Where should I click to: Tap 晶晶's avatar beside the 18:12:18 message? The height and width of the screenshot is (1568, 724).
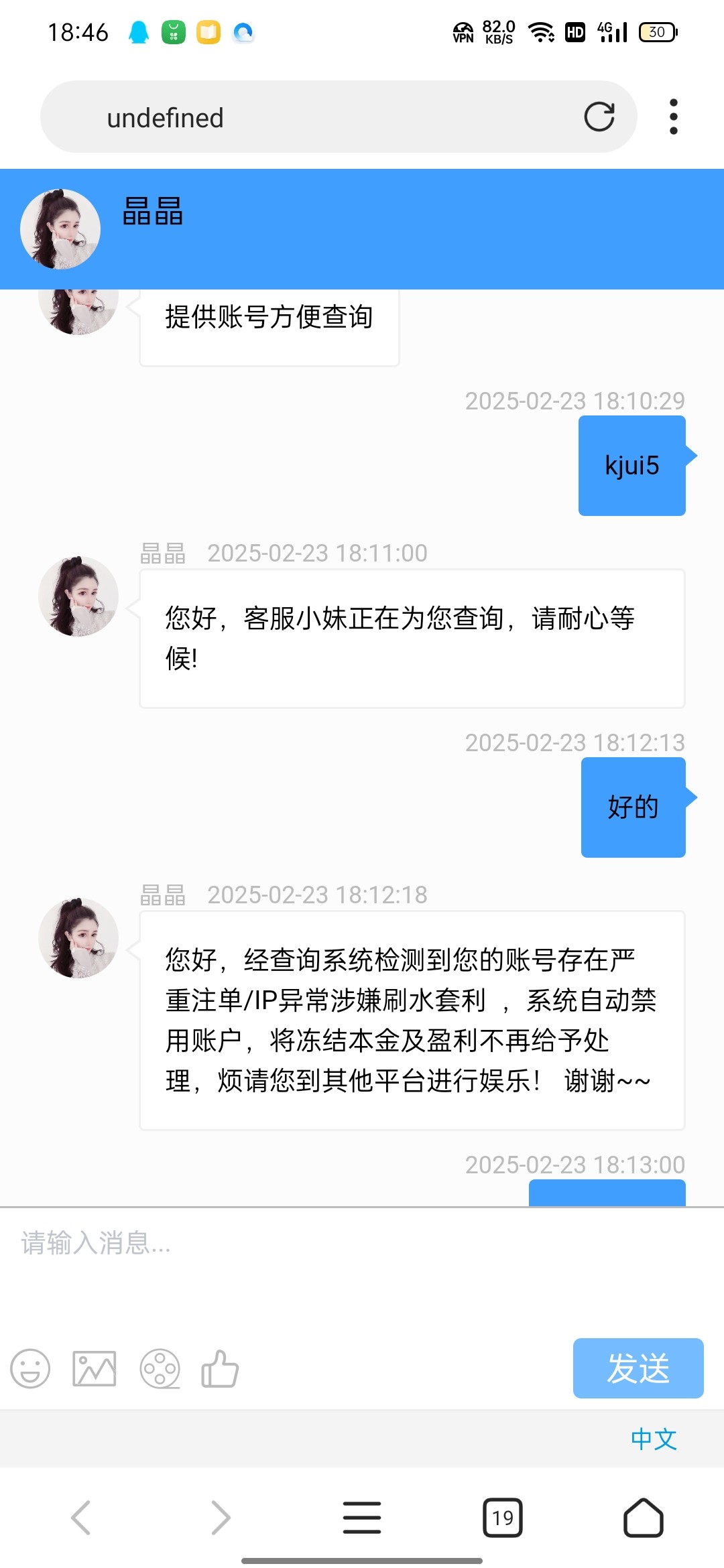click(78, 938)
